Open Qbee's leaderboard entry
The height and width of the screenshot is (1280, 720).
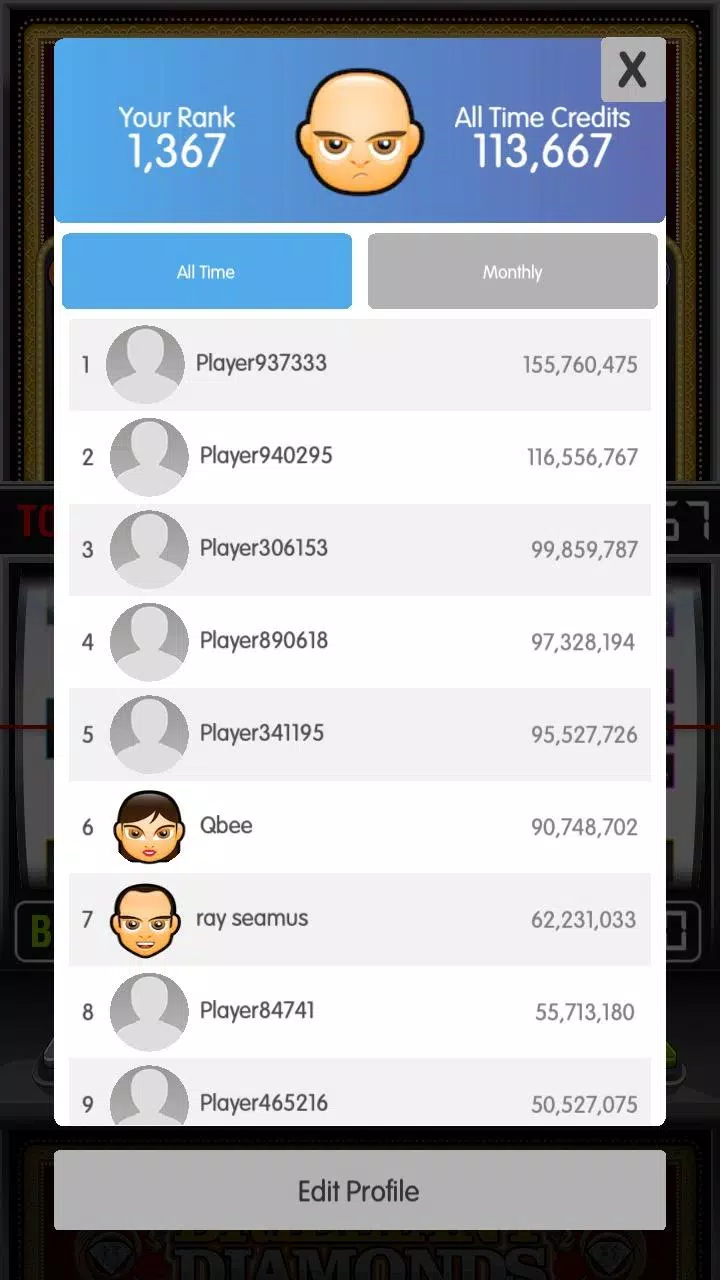pos(359,827)
